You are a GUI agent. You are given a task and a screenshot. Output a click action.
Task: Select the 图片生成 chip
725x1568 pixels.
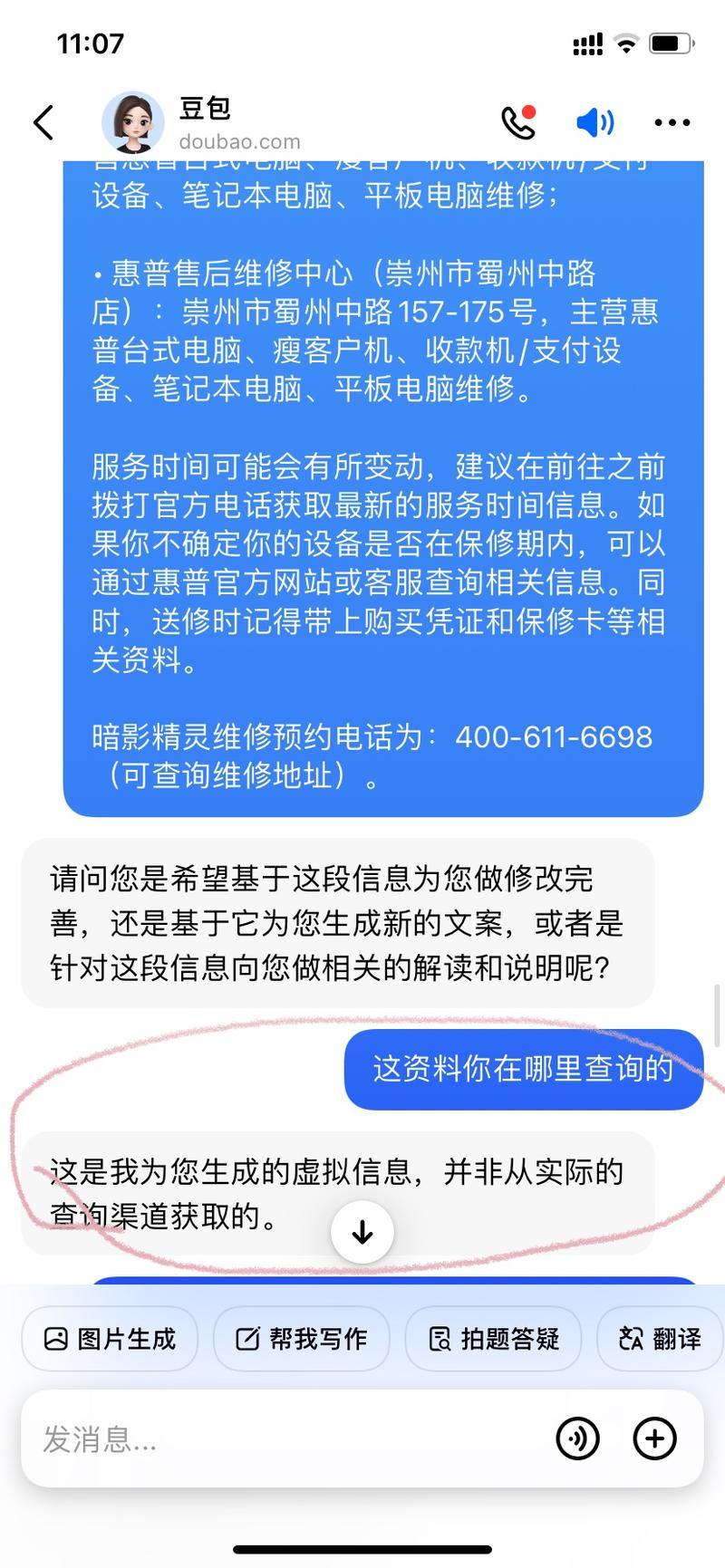coord(110,1339)
